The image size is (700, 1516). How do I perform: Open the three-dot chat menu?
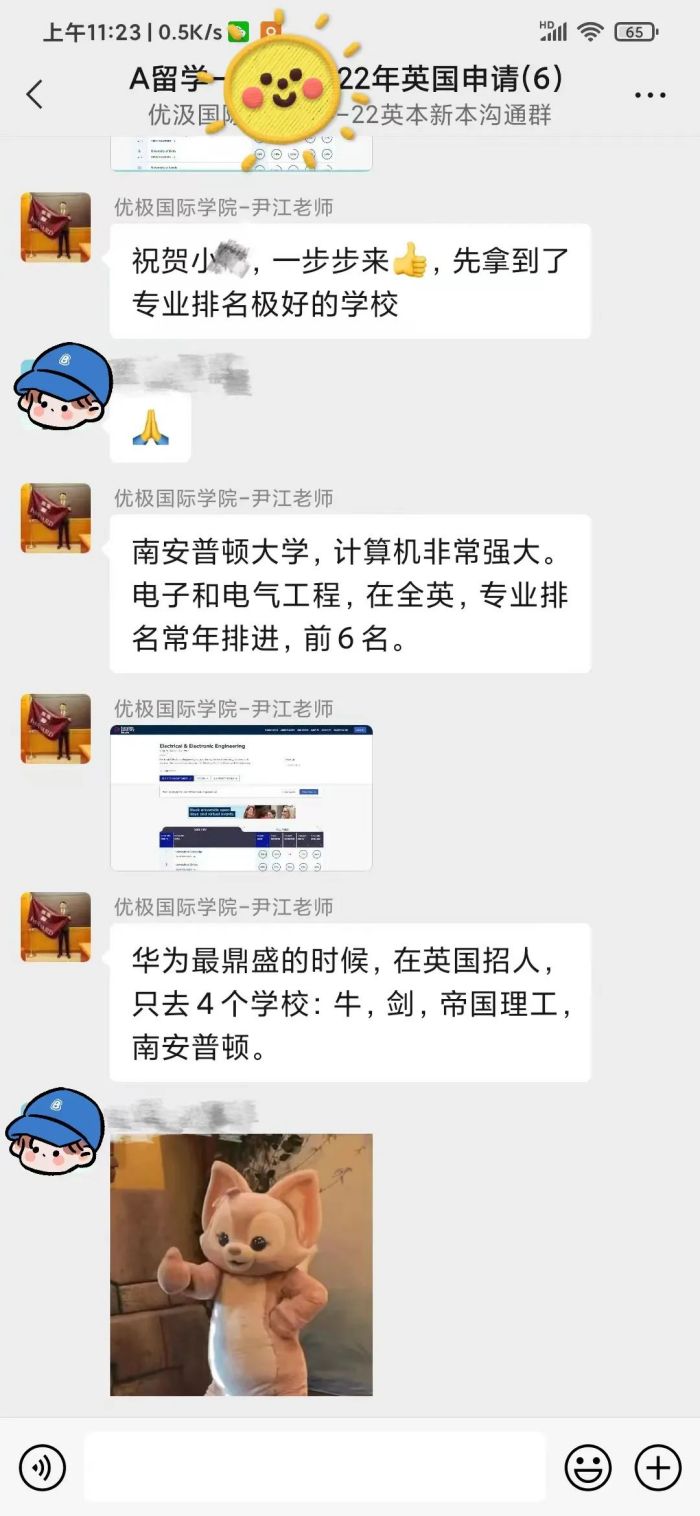click(650, 95)
